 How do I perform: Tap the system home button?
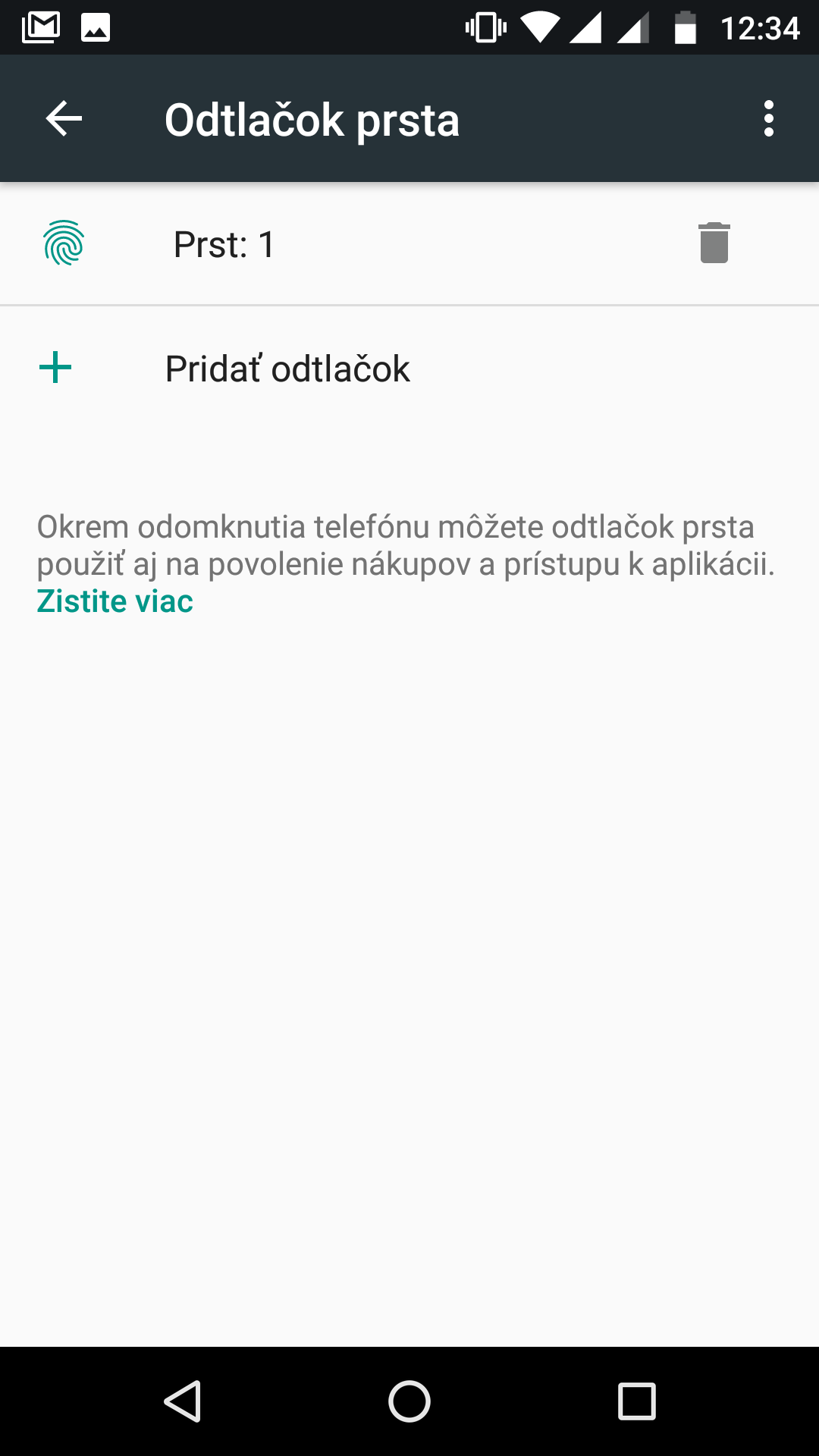(409, 1401)
